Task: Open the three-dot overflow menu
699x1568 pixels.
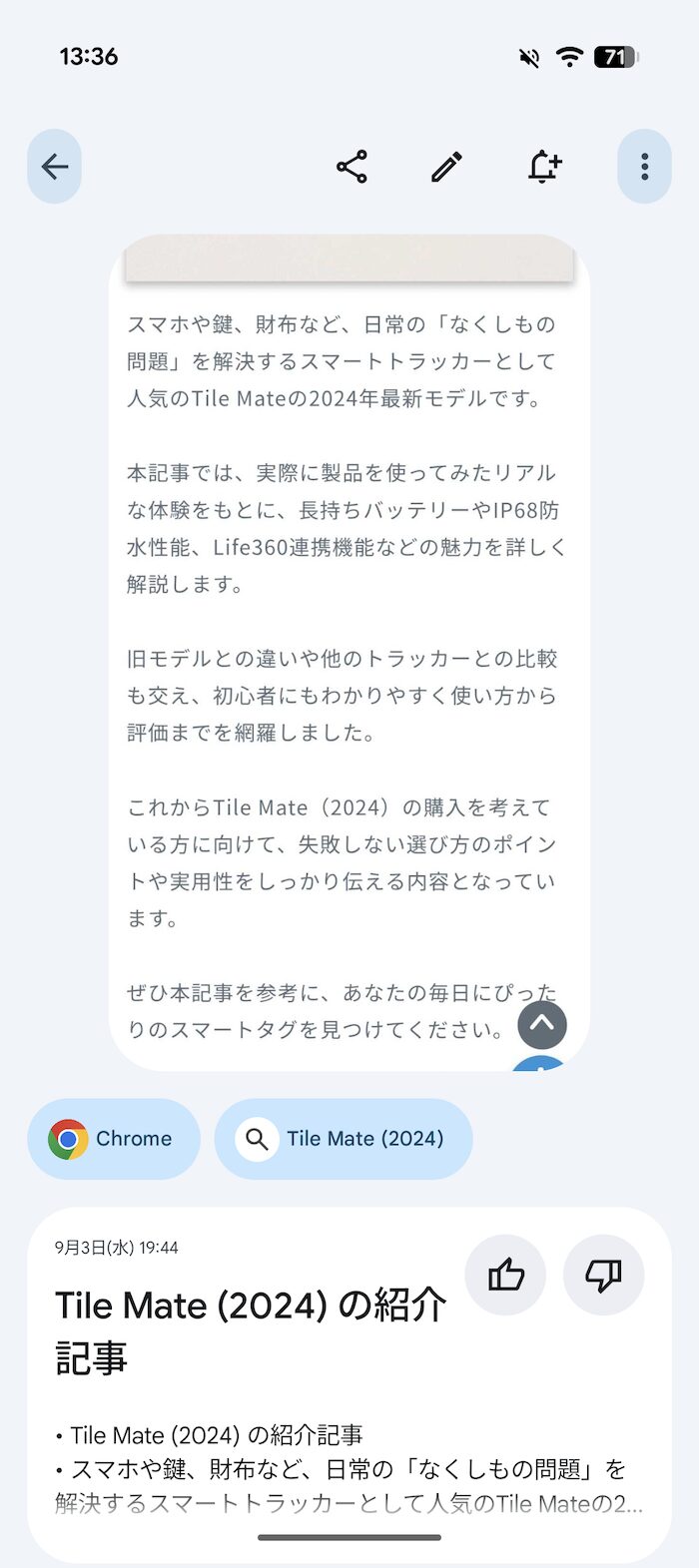Action: click(644, 167)
